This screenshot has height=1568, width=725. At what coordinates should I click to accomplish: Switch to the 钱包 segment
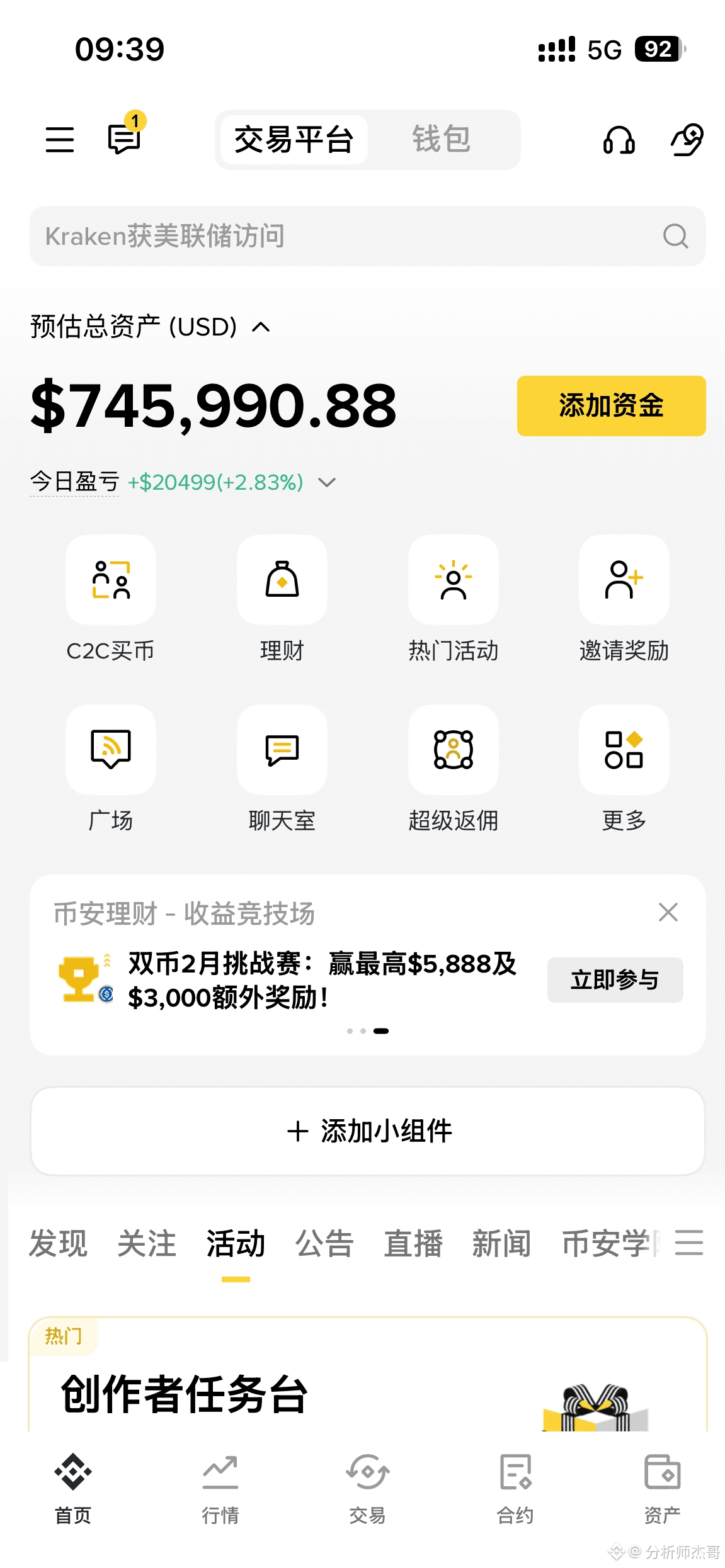(x=442, y=139)
